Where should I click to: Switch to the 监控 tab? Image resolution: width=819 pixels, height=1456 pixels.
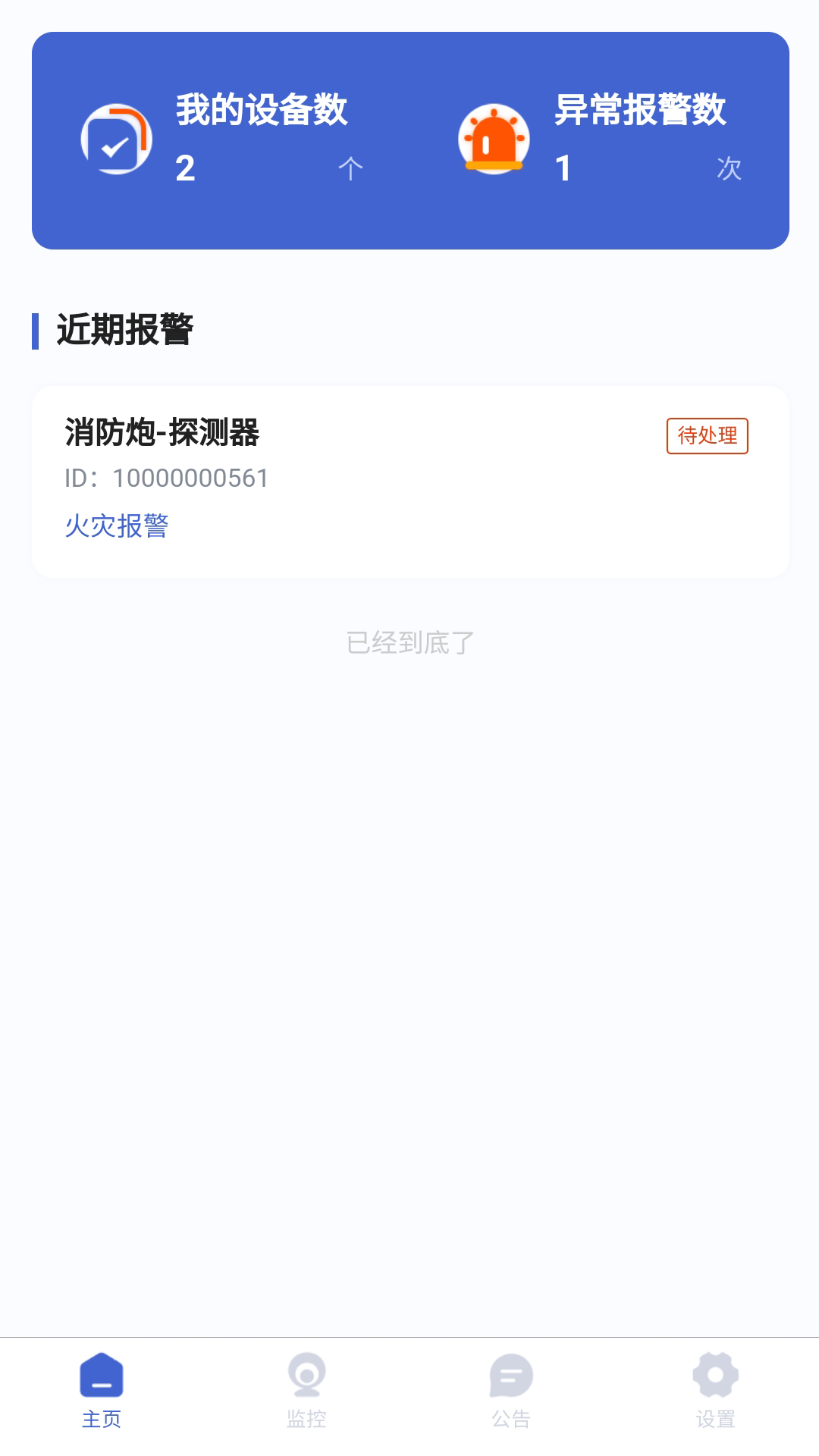tap(306, 1391)
